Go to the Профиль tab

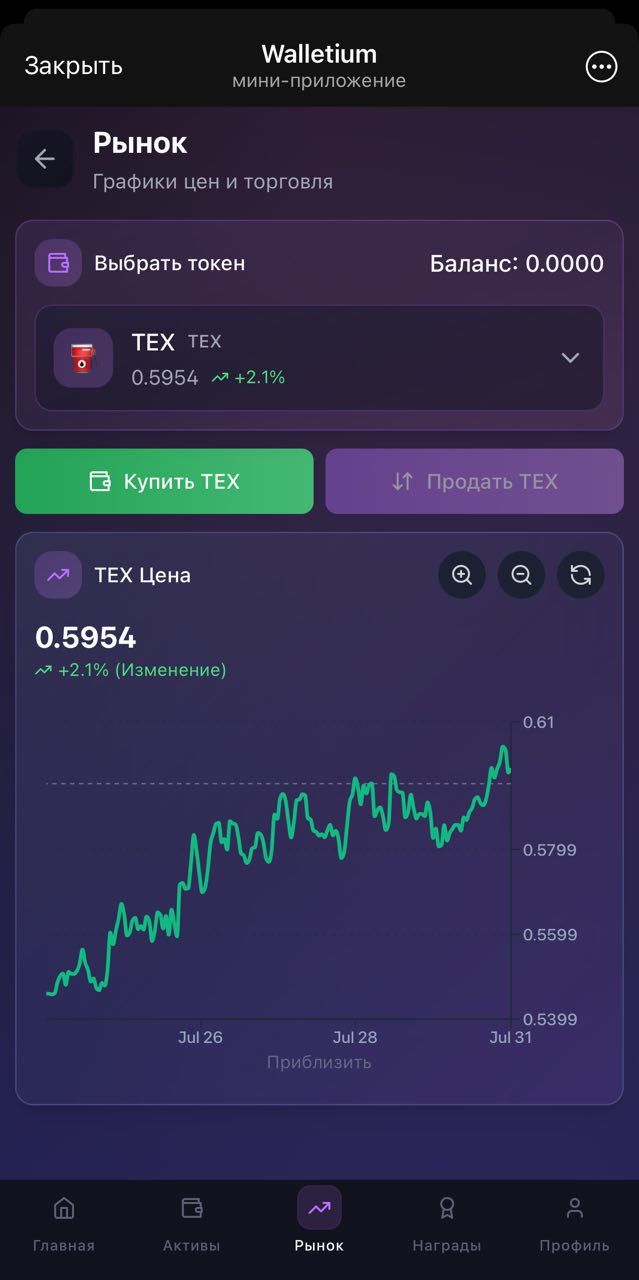pyautogui.click(x=574, y=1223)
